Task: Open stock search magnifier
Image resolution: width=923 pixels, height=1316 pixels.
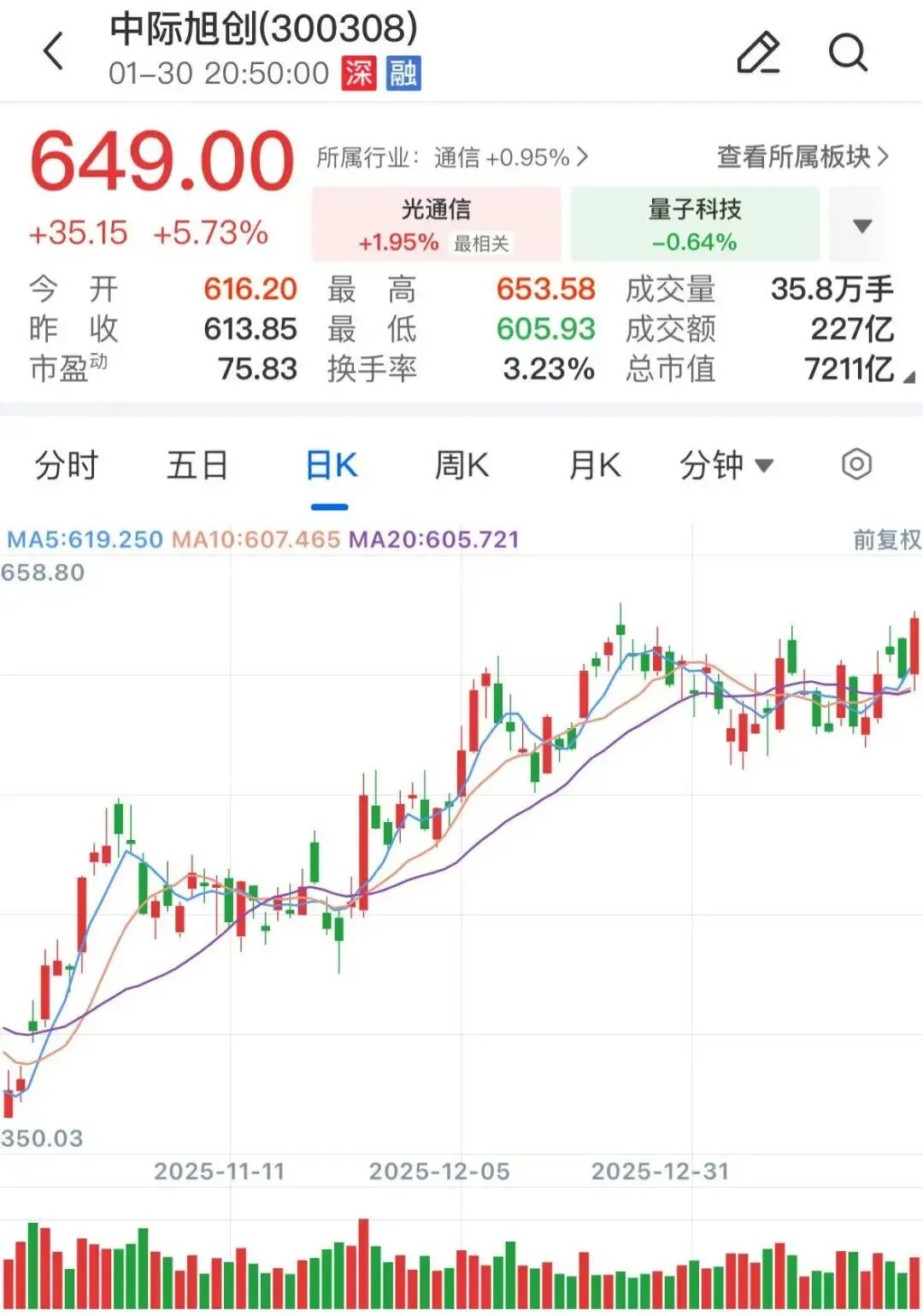Action: (848, 53)
